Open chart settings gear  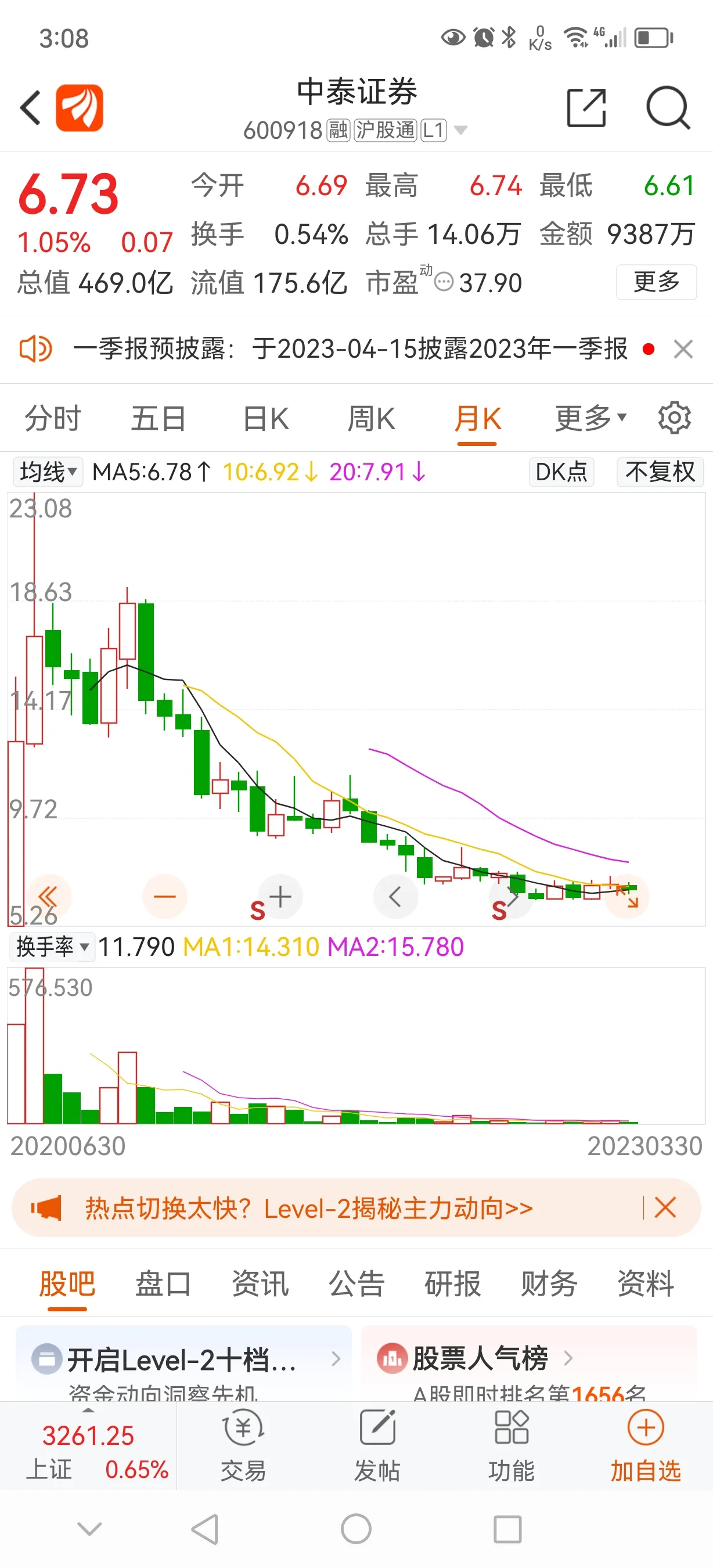click(674, 418)
